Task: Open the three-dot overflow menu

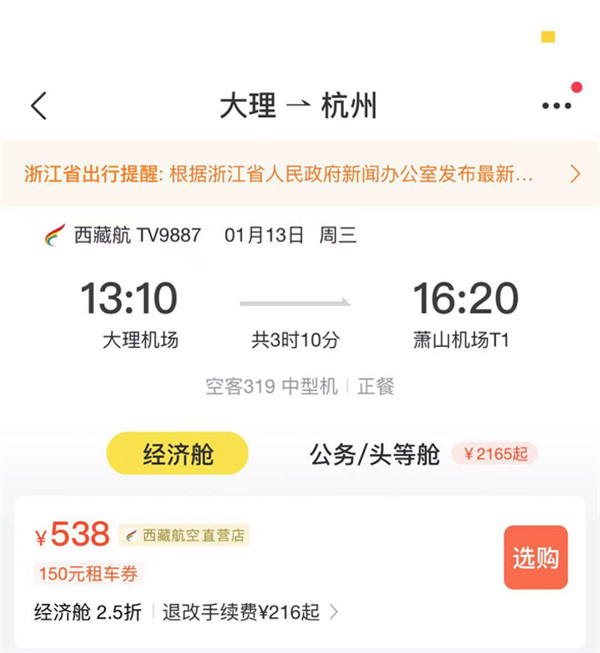Action: tap(556, 106)
